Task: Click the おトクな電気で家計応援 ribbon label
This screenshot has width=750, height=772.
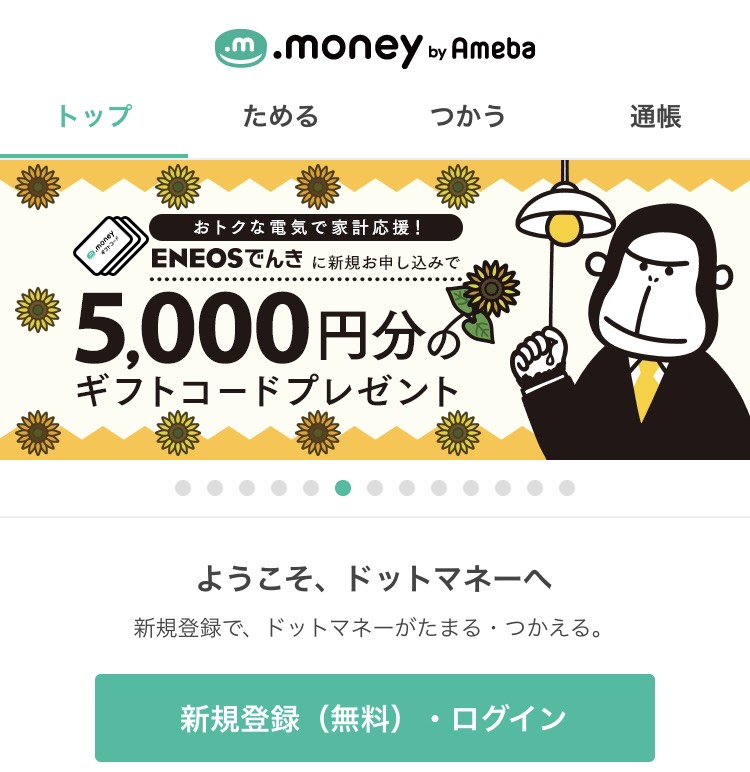Action: click(x=310, y=225)
